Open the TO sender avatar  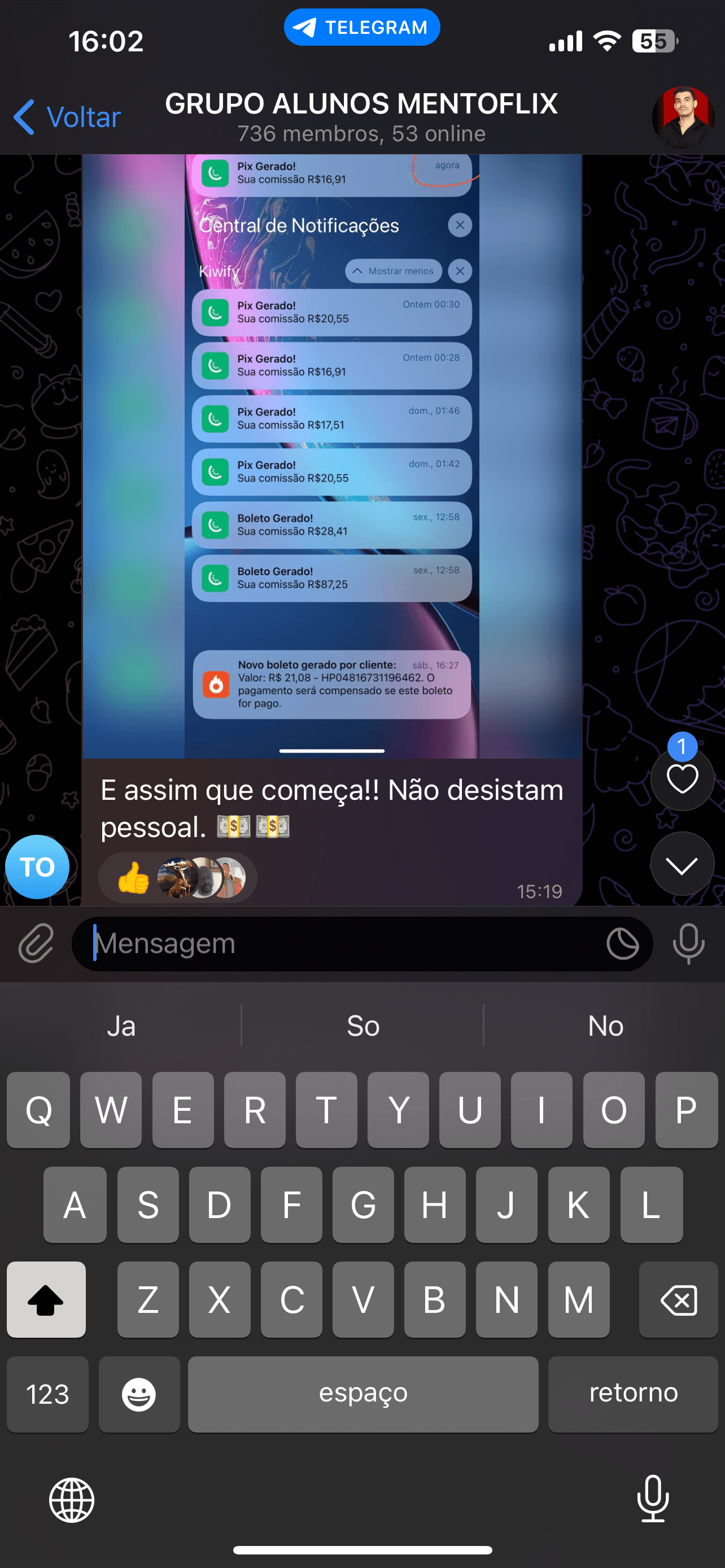pos(37,866)
